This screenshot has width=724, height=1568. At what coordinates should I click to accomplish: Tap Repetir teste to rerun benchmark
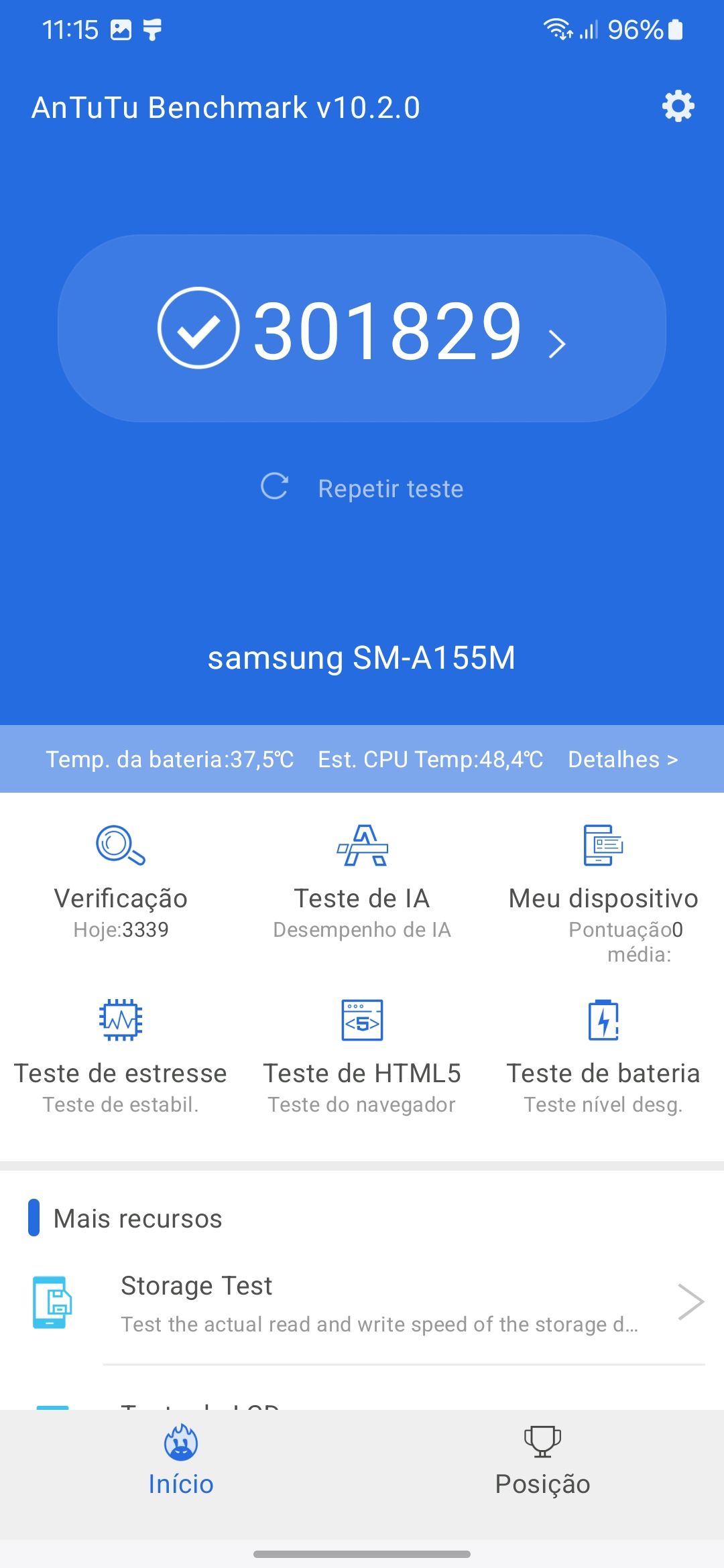coord(362,488)
